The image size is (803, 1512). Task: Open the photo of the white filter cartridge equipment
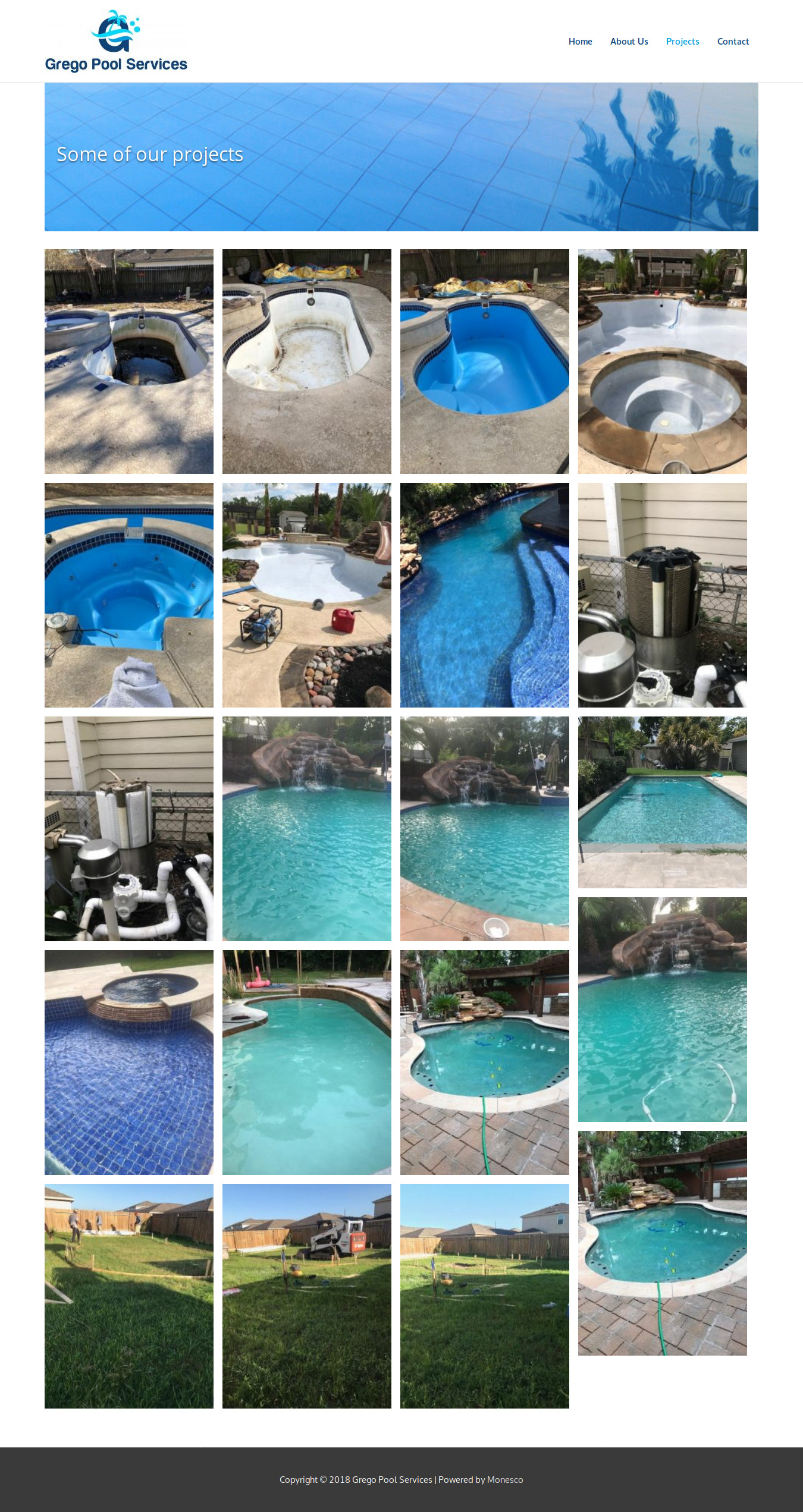[x=129, y=829]
